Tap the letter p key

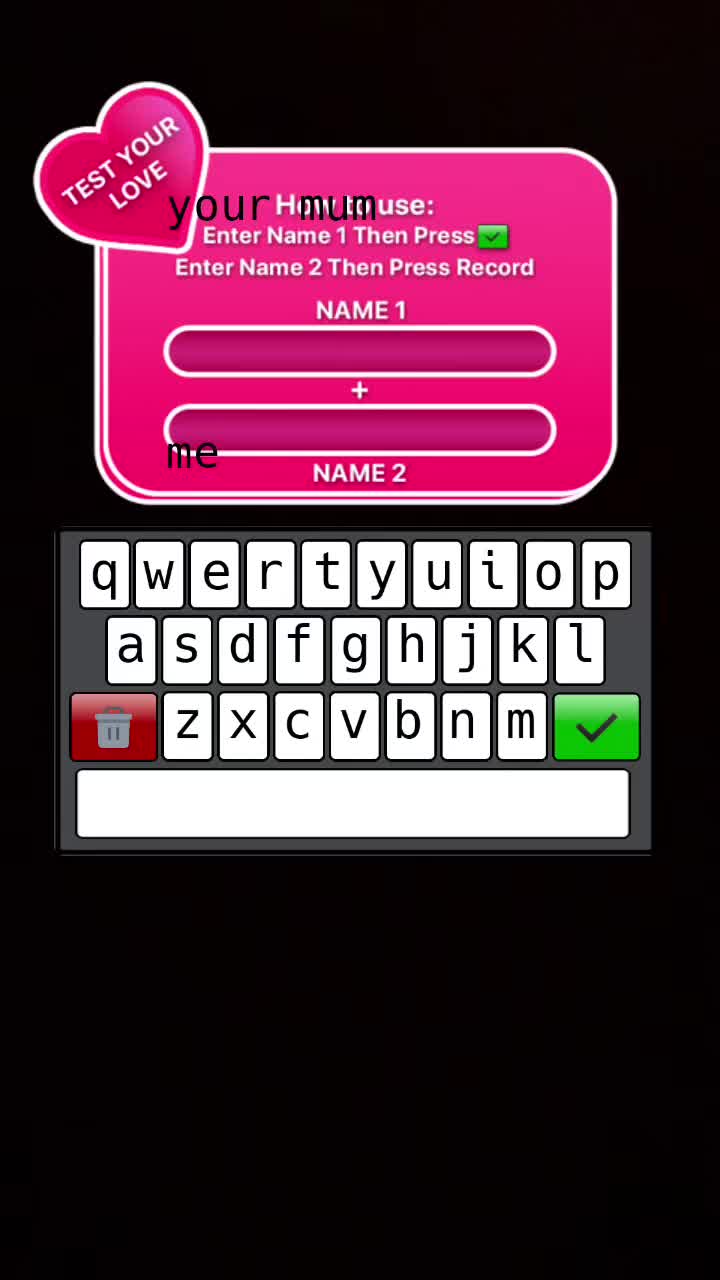coord(606,575)
